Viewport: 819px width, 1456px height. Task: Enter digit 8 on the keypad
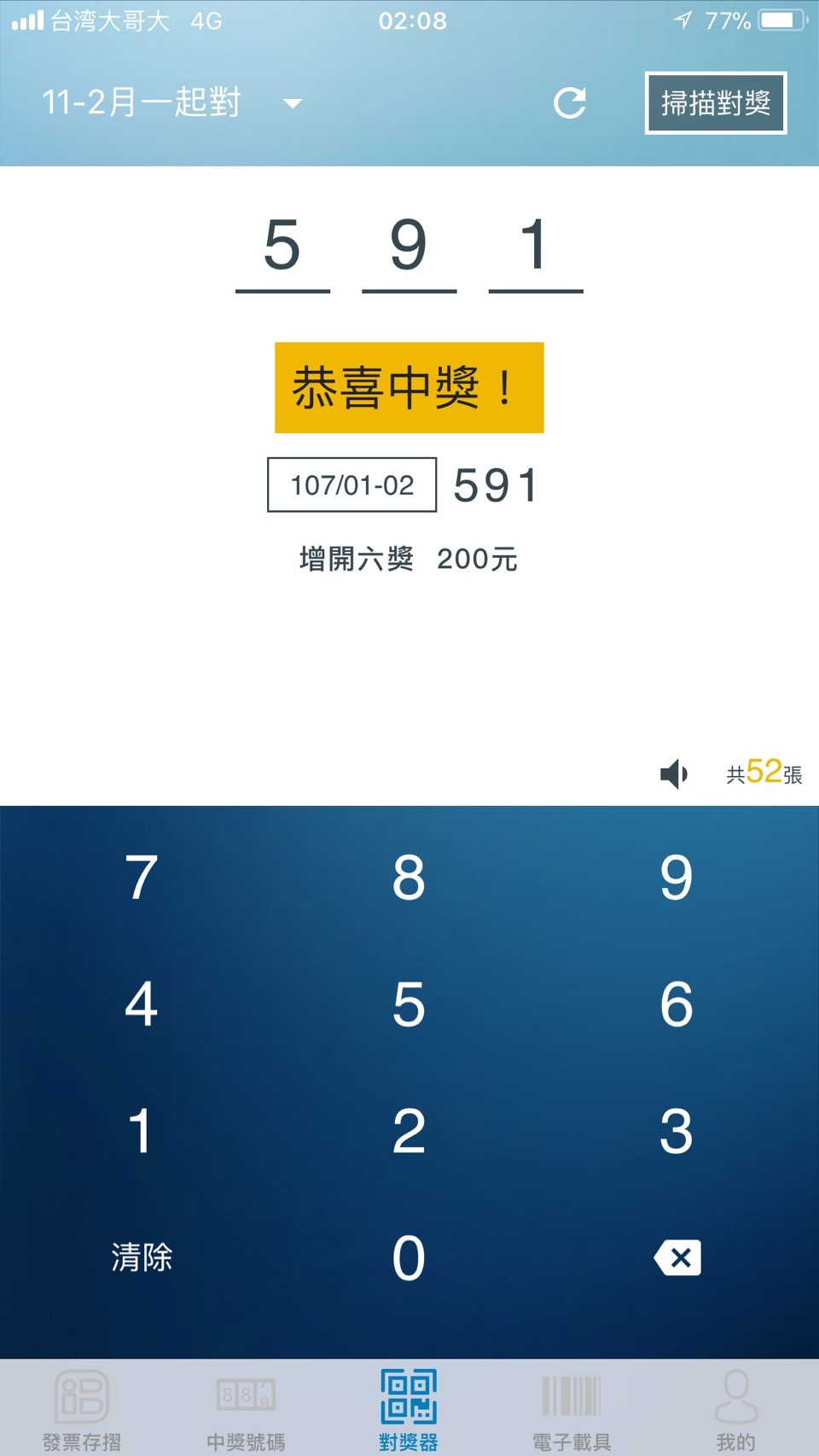pos(409,877)
